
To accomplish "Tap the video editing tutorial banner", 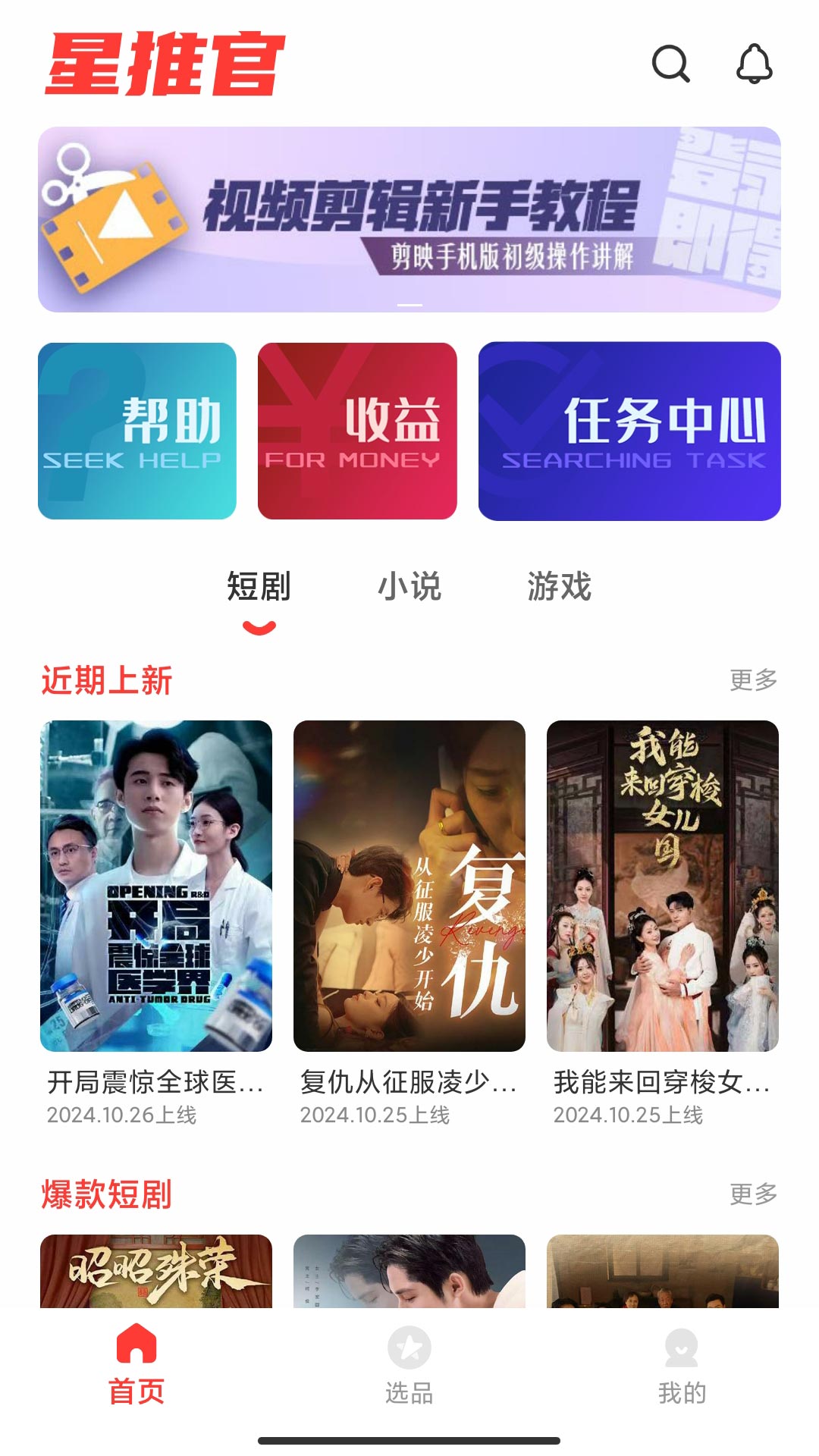I will [x=409, y=216].
